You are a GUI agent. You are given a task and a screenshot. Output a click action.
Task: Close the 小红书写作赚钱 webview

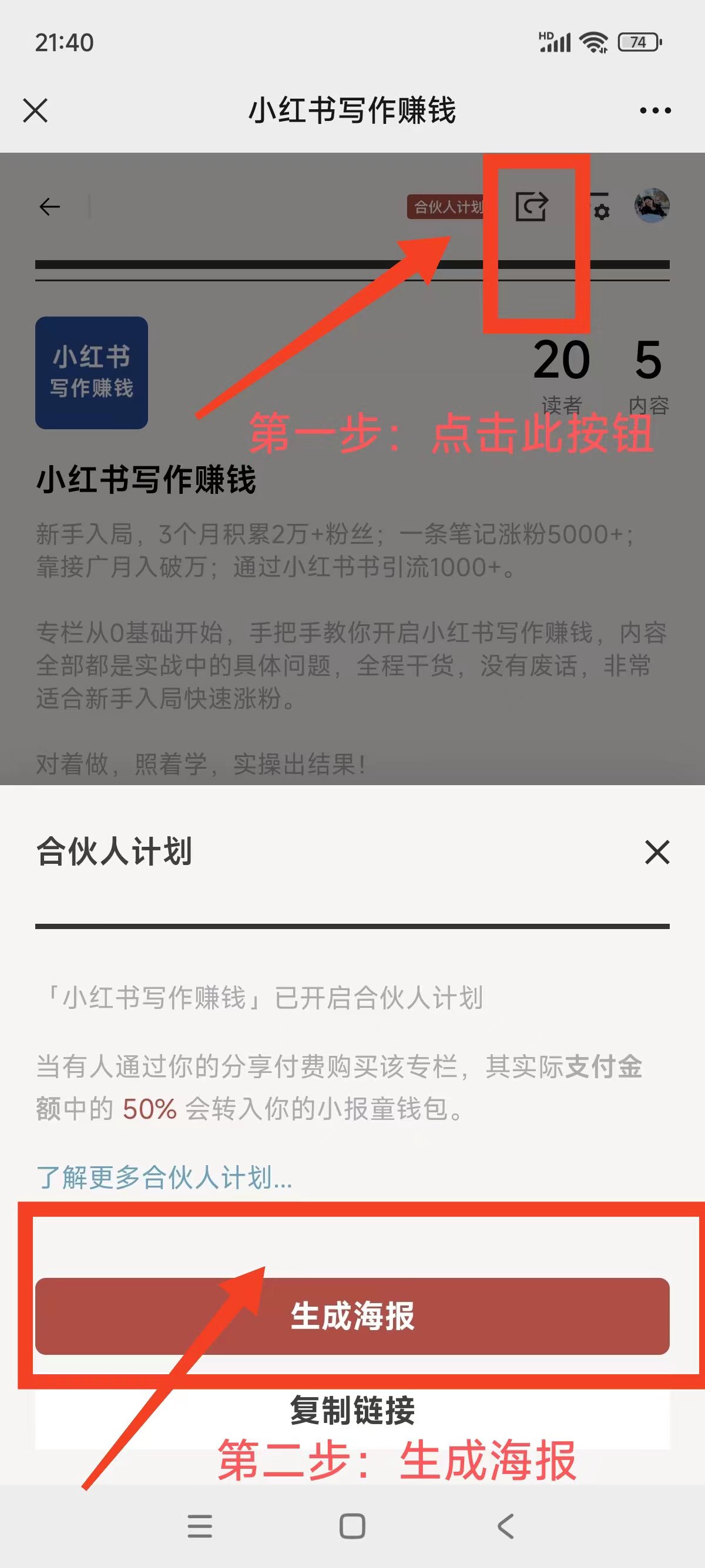click(x=35, y=111)
